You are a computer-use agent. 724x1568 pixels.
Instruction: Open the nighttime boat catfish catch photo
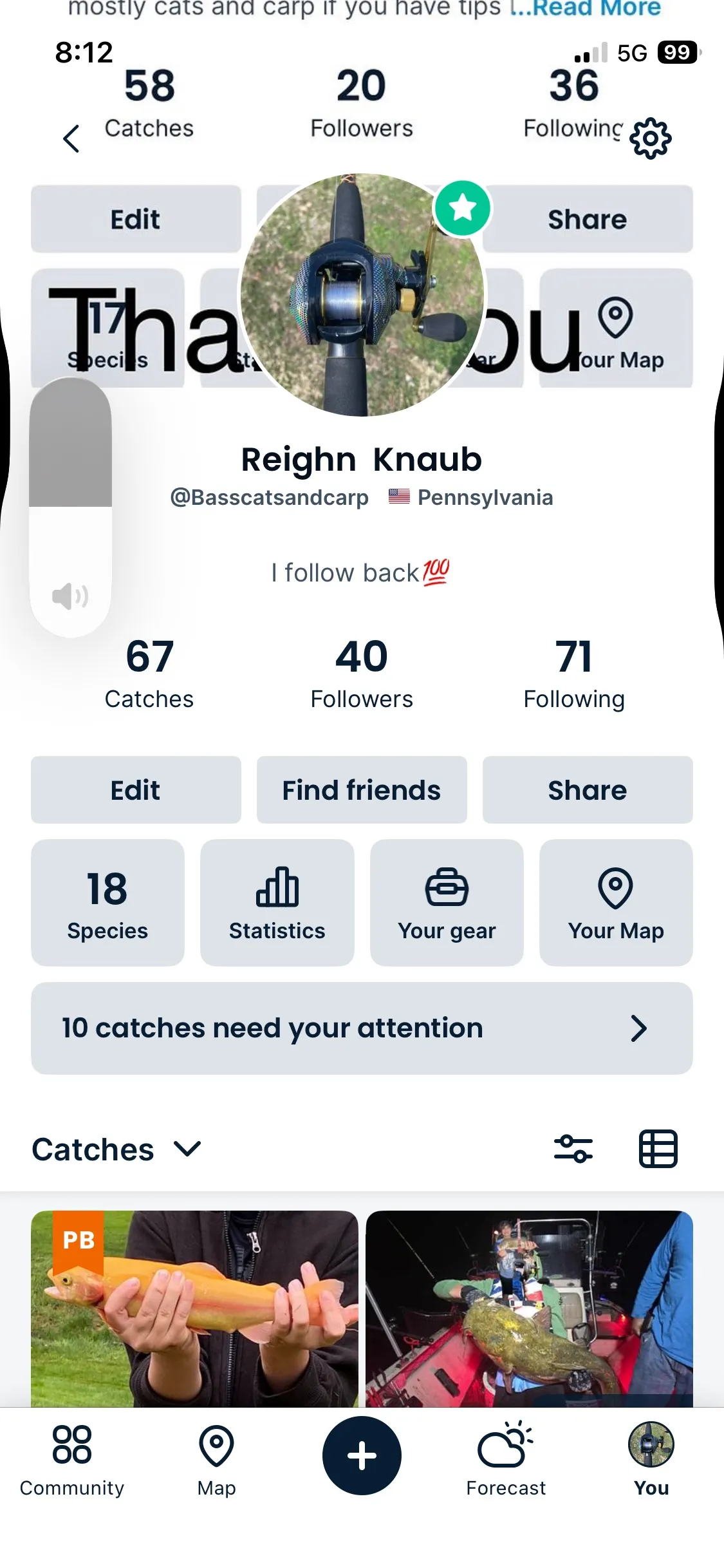pos(529,1307)
